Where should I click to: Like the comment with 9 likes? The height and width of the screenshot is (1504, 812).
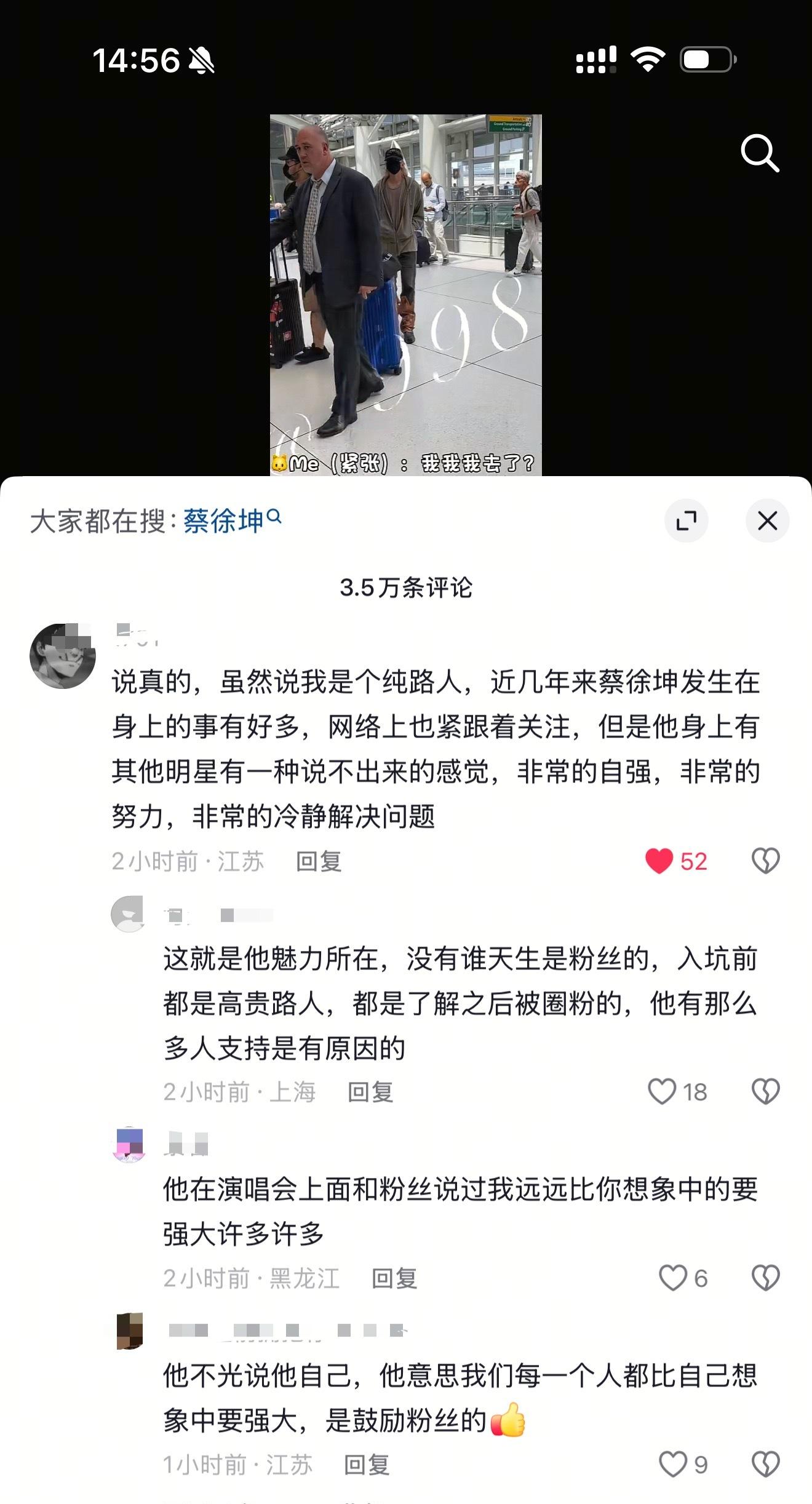point(672,1465)
